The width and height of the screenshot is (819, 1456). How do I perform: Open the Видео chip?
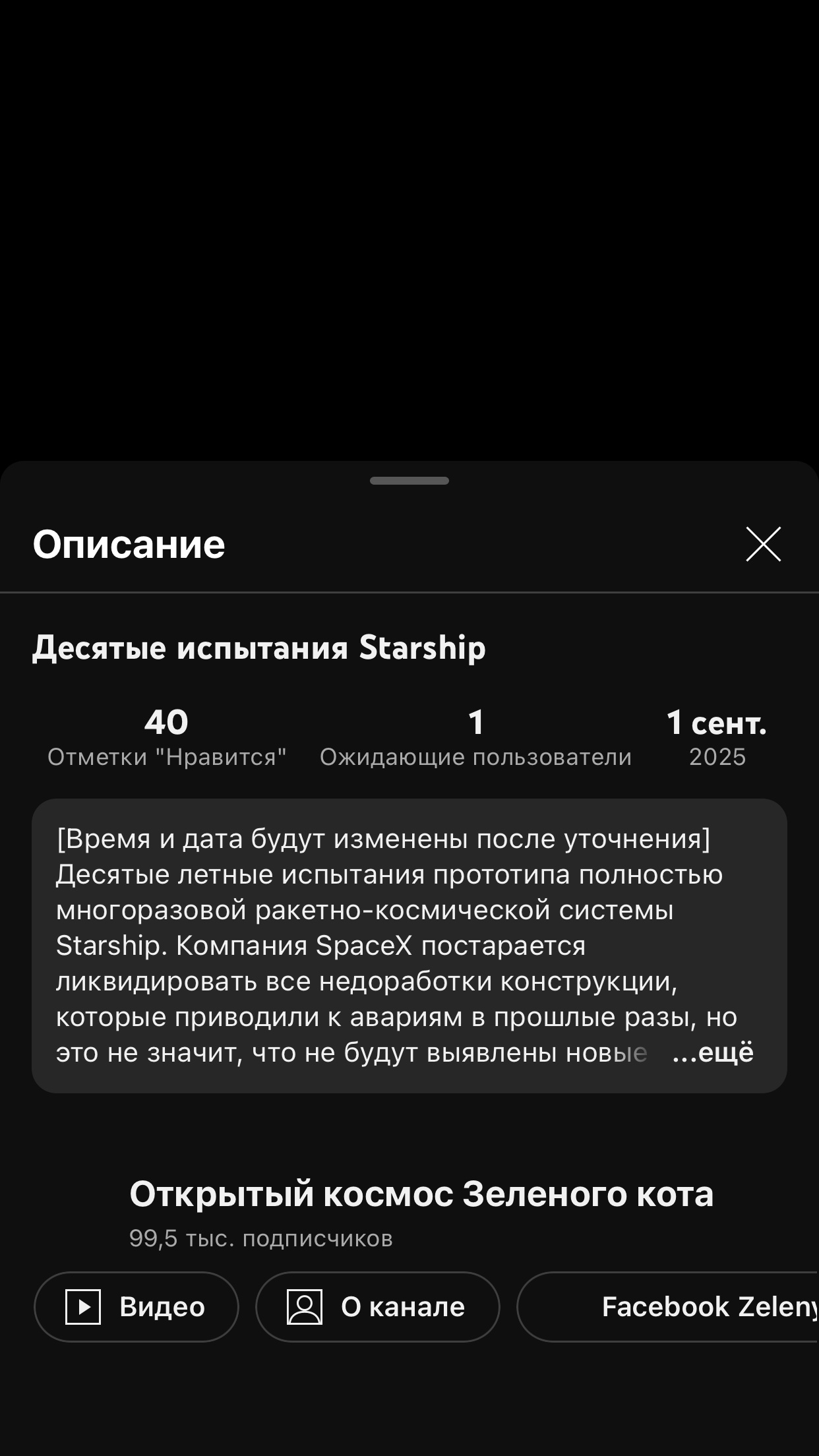(136, 1307)
